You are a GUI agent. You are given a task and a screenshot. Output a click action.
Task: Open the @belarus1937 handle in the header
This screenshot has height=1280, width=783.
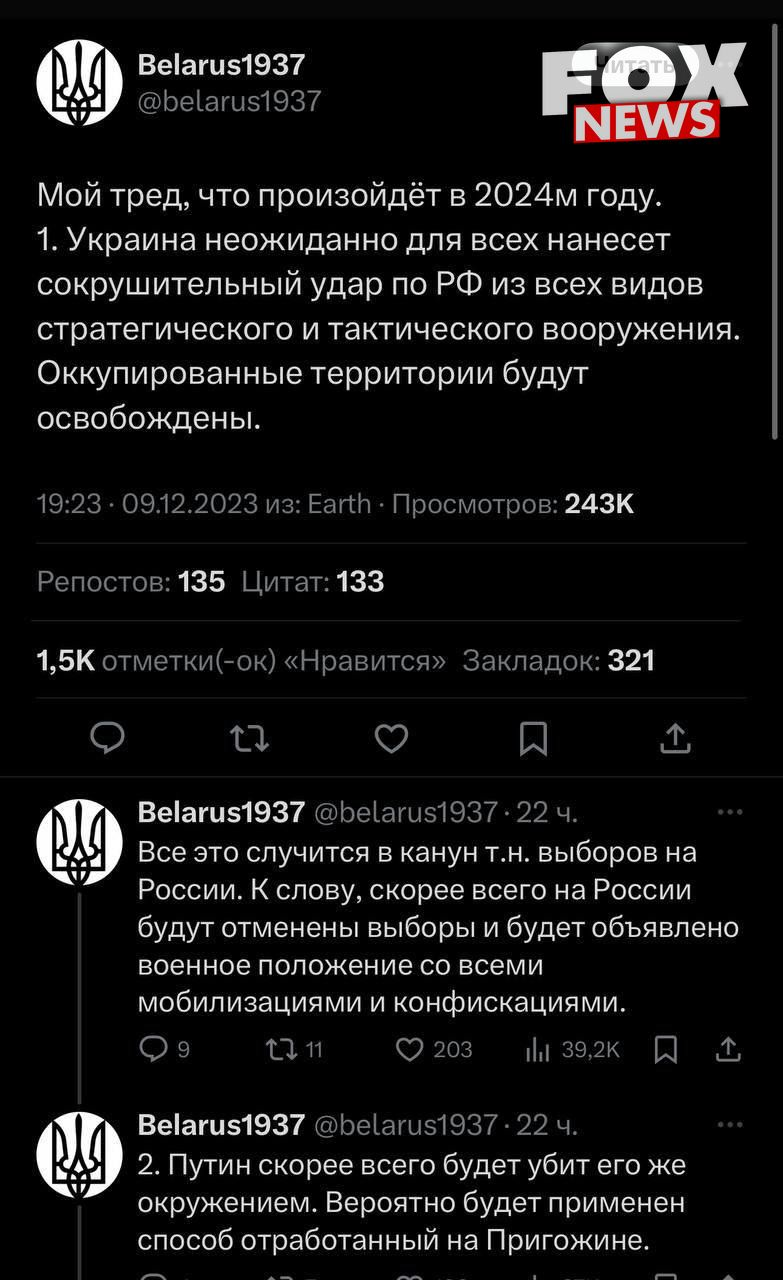coord(229,101)
